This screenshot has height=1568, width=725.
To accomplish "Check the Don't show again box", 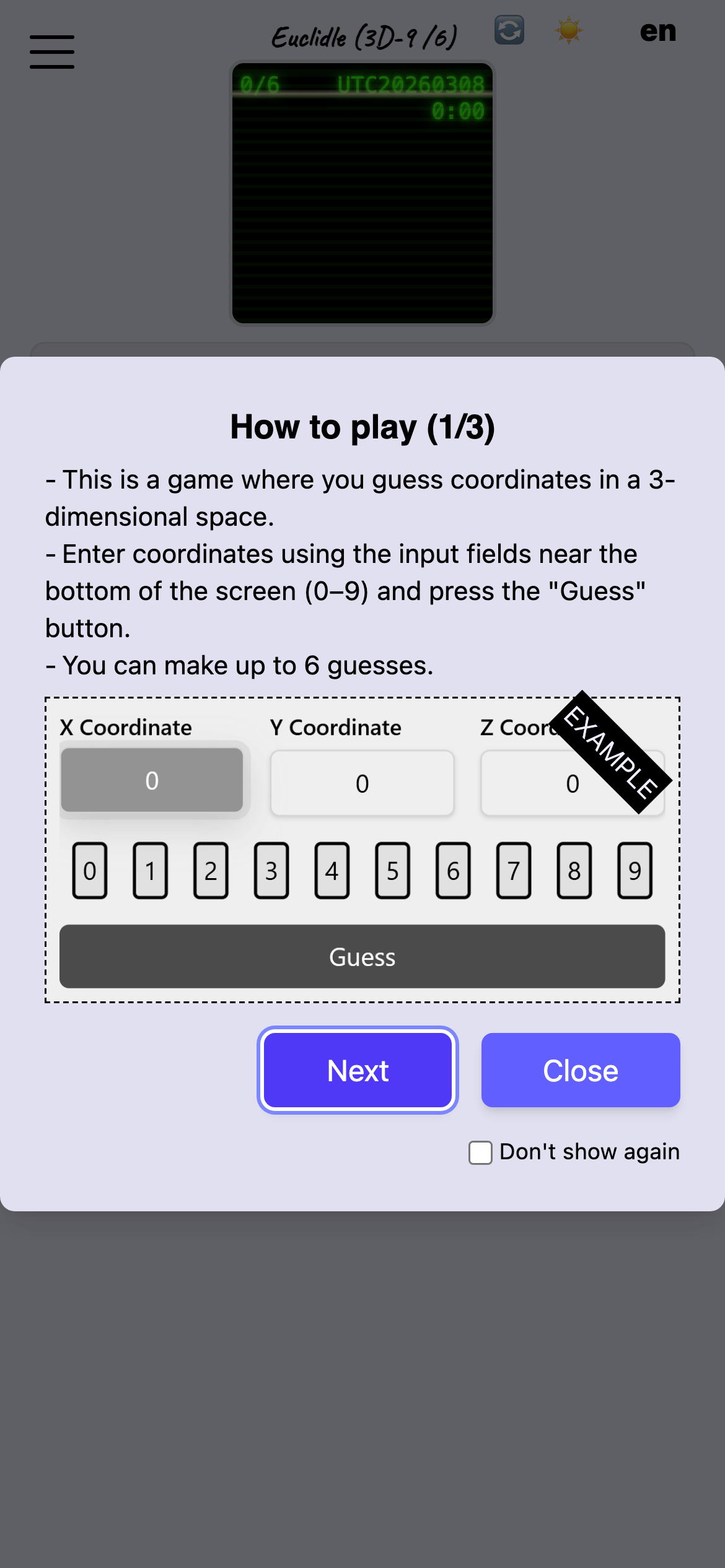I will pyautogui.click(x=480, y=1152).
